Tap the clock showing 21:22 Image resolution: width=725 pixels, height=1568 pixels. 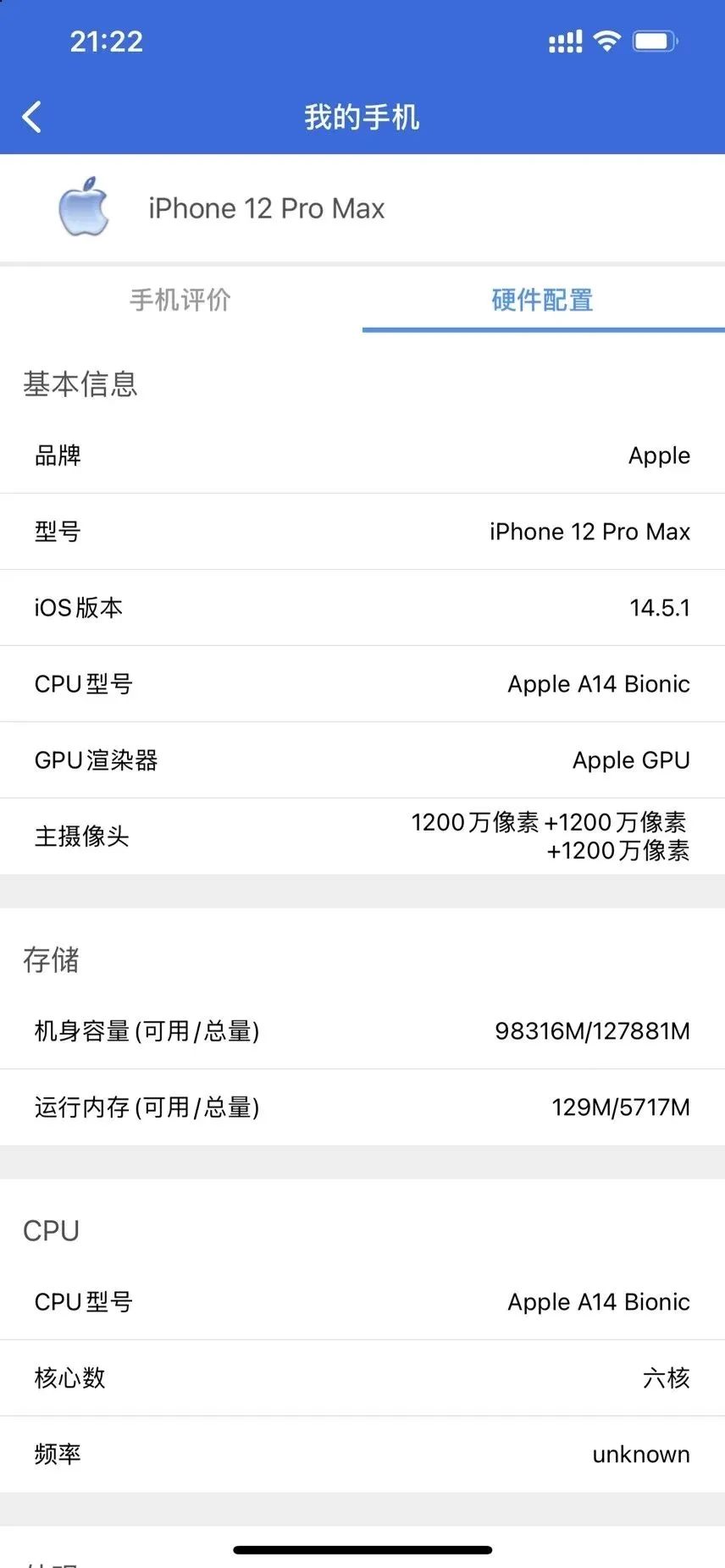pyautogui.click(x=108, y=40)
